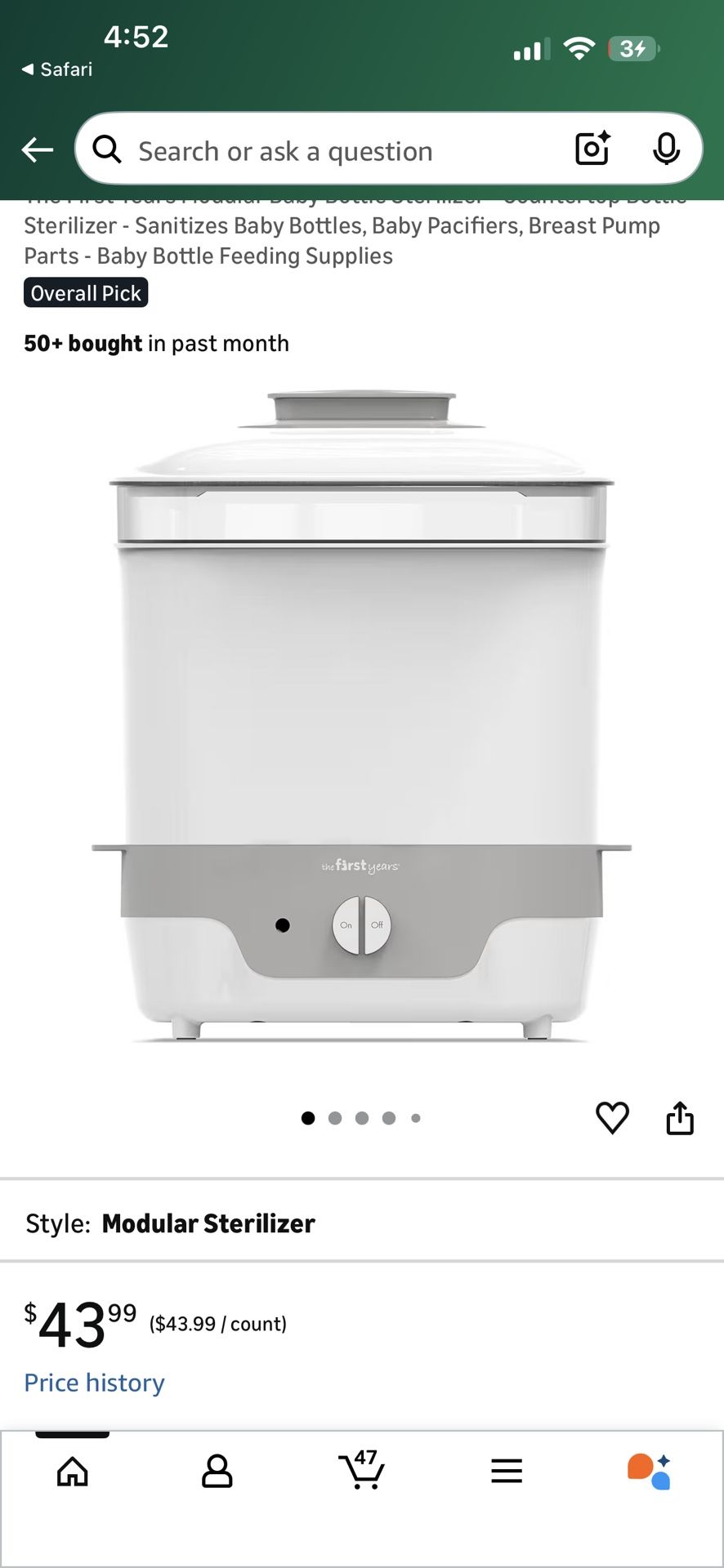Tap the Overall Pick badge
This screenshot has height=1568, width=724.
tap(85, 292)
